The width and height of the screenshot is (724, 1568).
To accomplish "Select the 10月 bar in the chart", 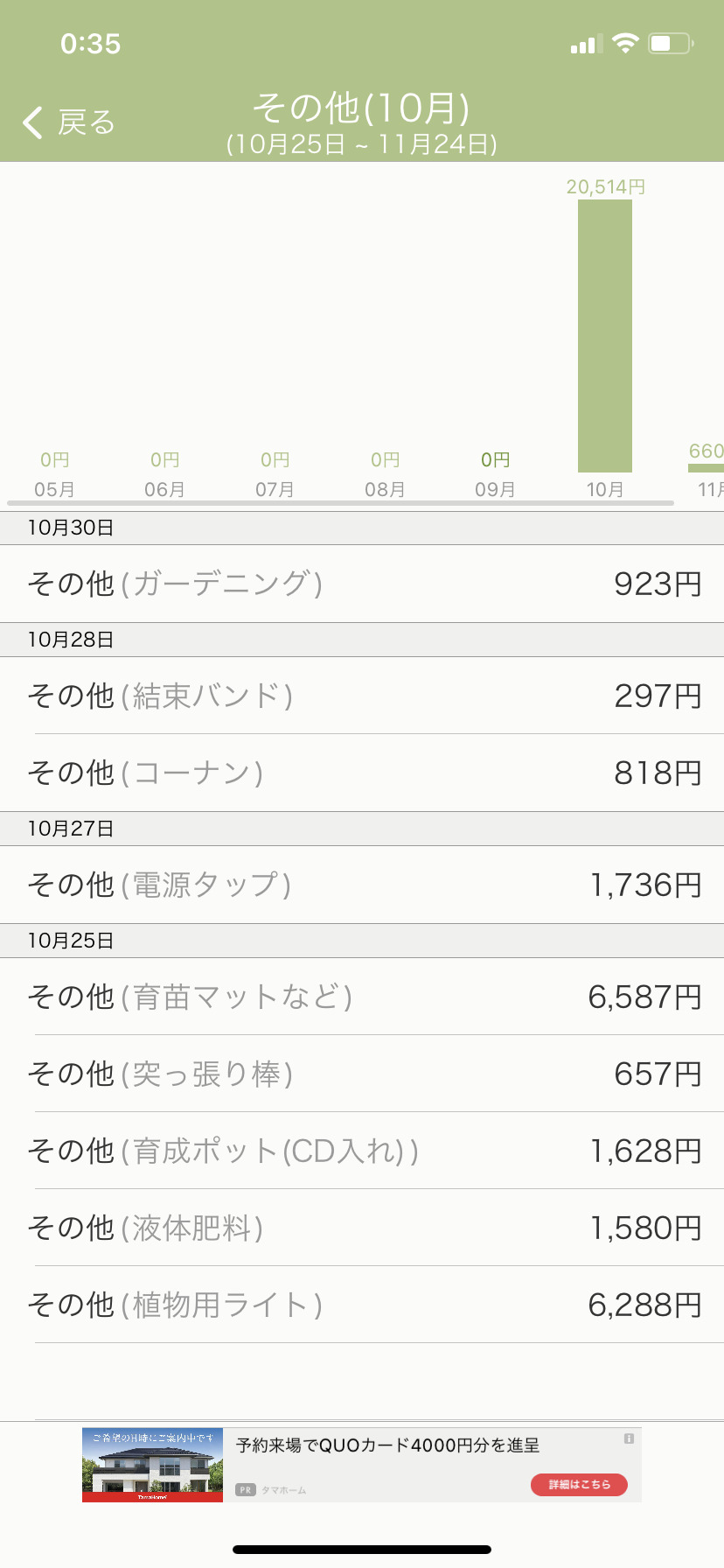I will [x=605, y=336].
